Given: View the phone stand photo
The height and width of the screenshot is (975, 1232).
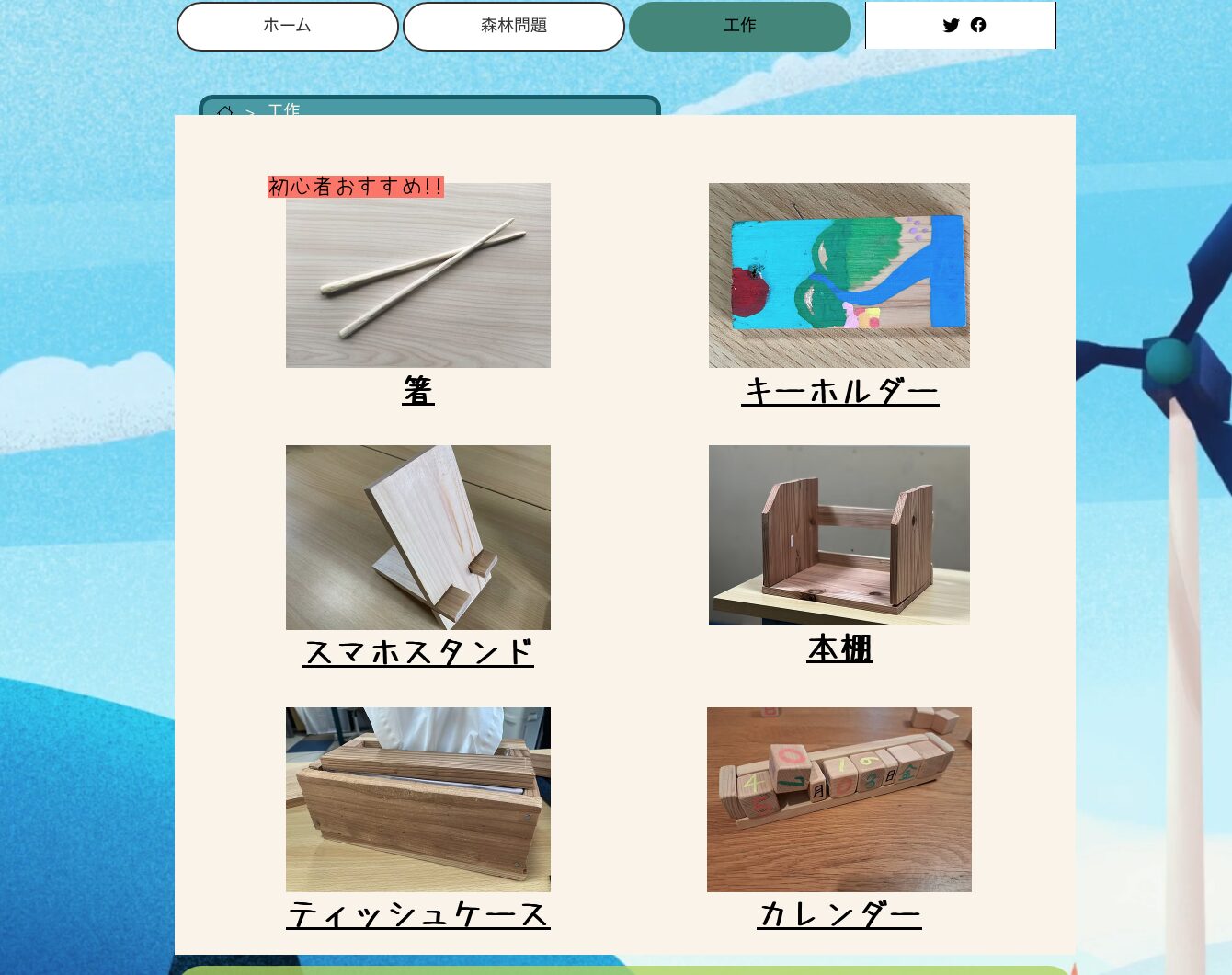Looking at the screenshot, I should point(417,537).
